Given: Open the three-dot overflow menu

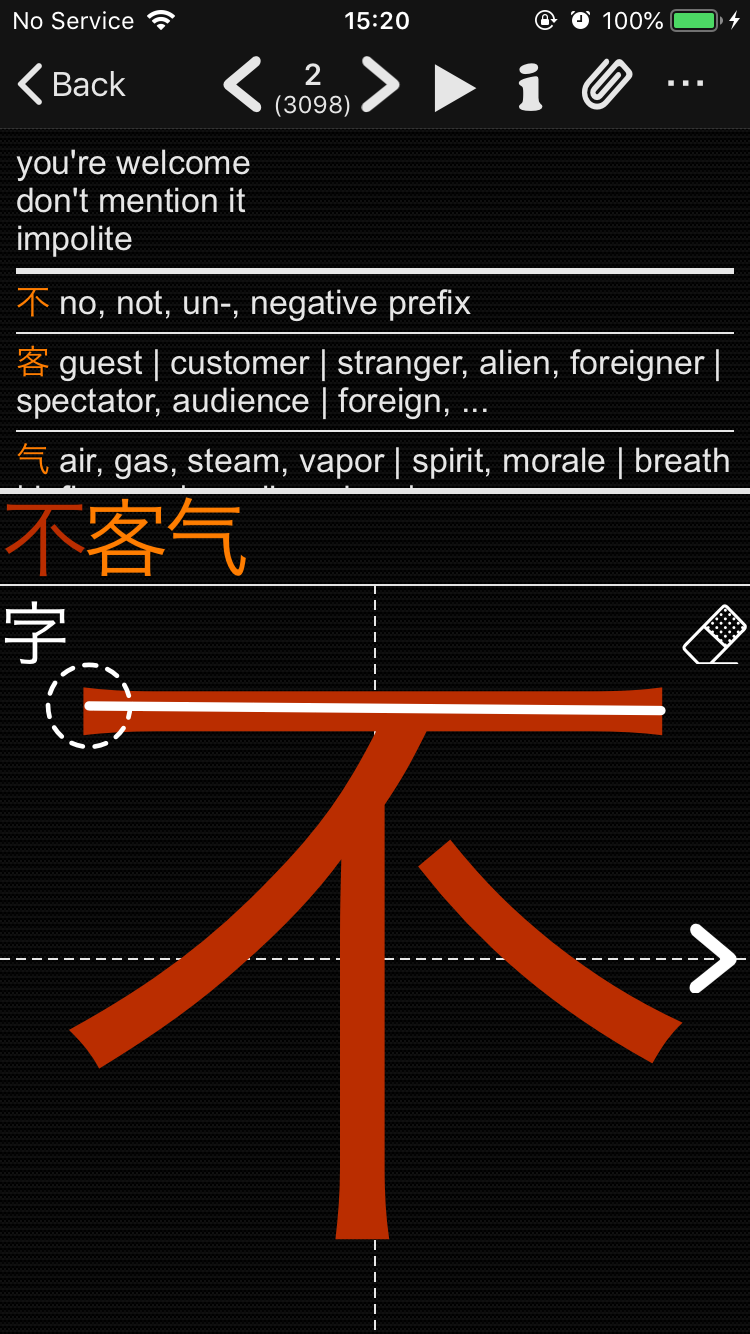Looking at the screenshot, I should (686, 84).
